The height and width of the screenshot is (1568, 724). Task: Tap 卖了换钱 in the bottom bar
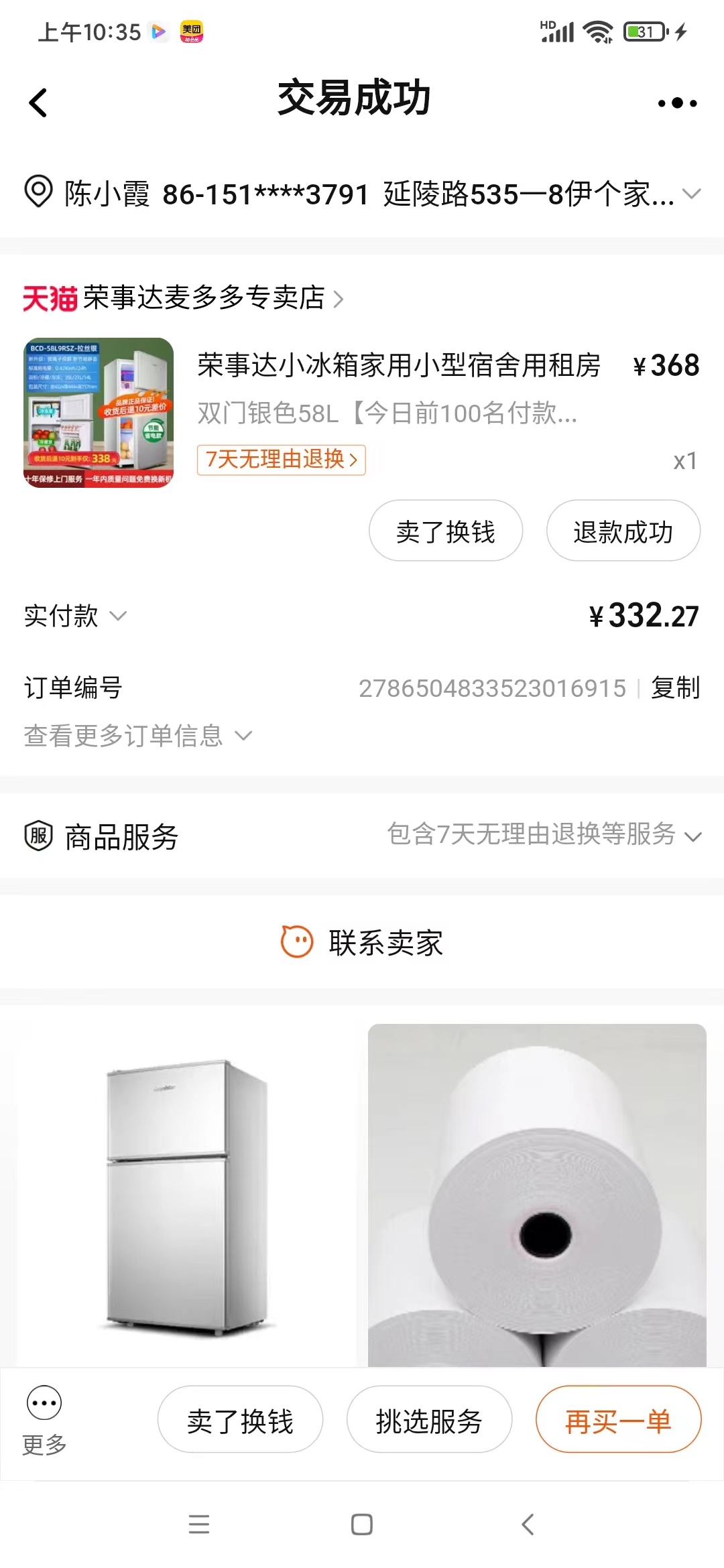(x=240, y=1419)
